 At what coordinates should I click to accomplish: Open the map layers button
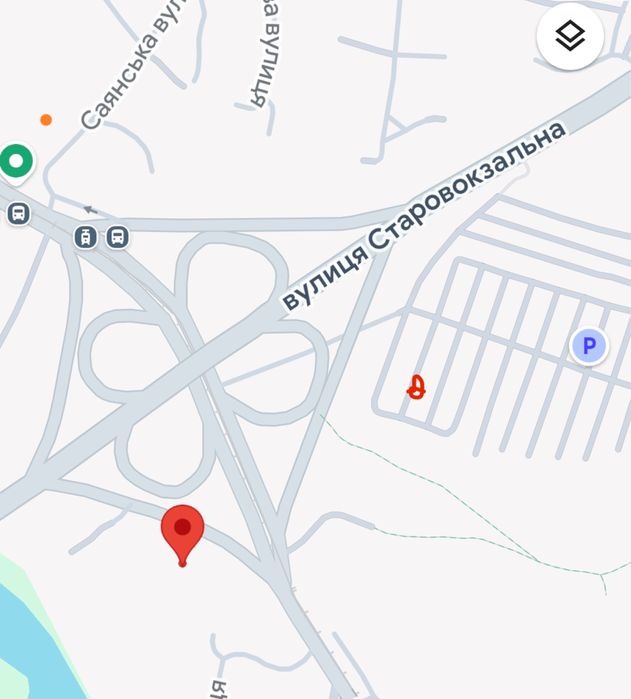tap(570, 37)
